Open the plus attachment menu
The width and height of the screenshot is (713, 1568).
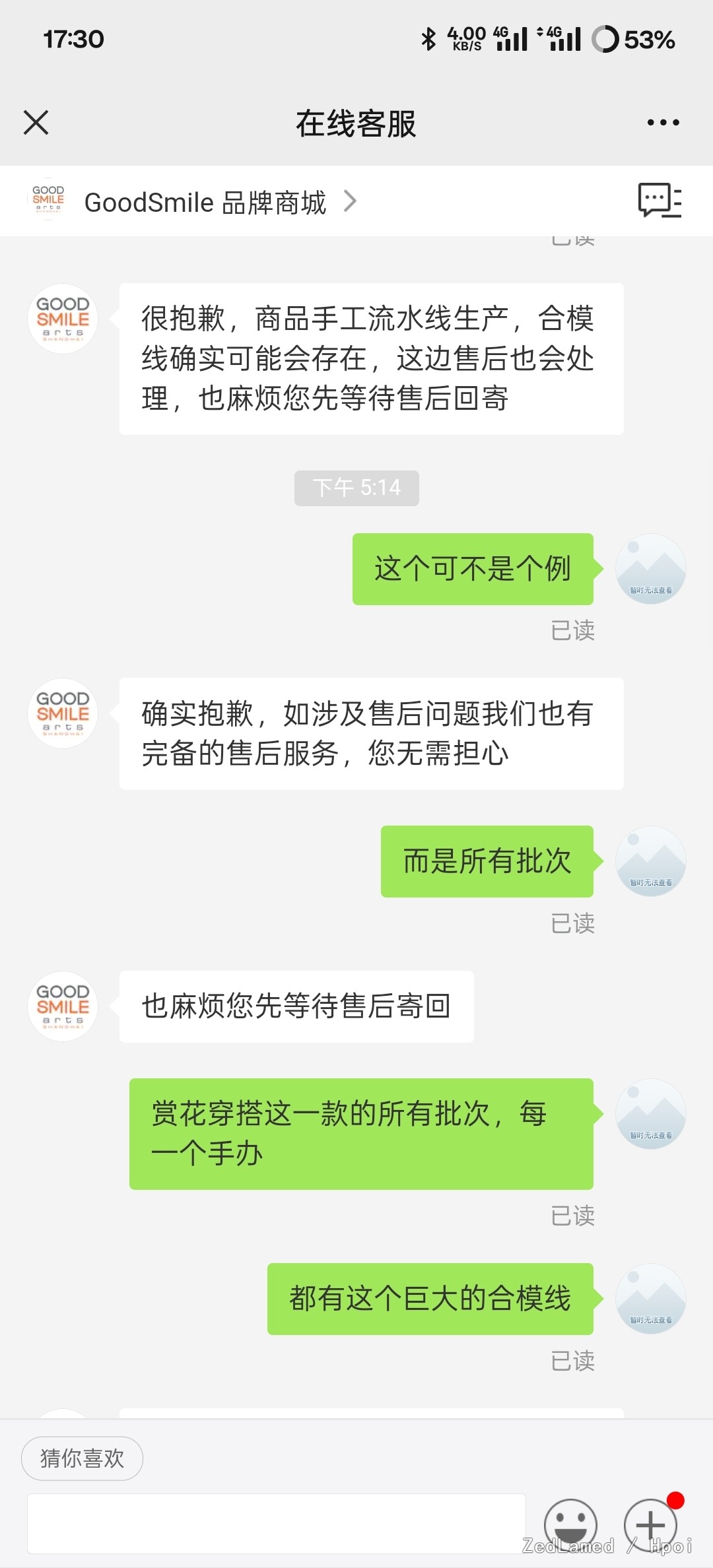(x=650, y=1524)
